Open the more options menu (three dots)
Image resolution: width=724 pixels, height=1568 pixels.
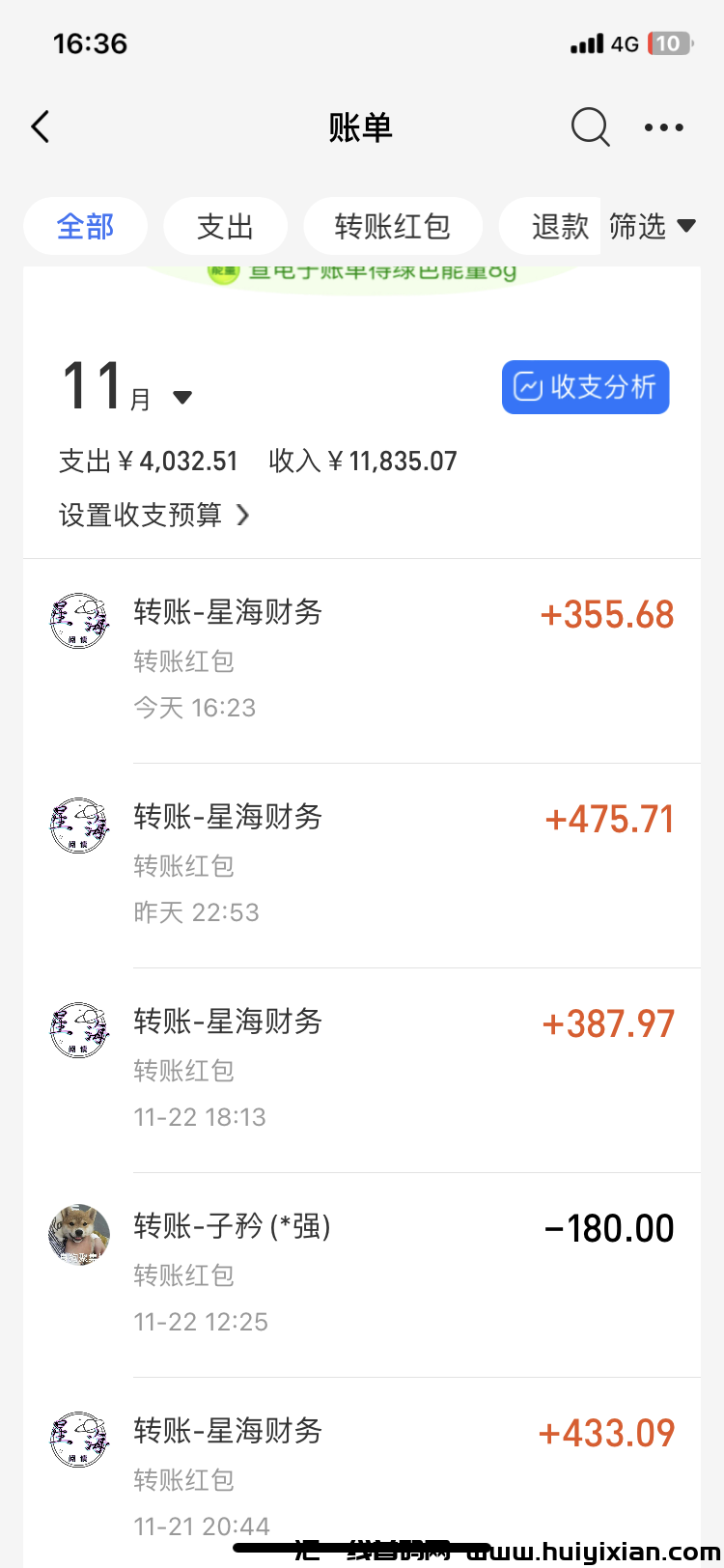point(663,126)
